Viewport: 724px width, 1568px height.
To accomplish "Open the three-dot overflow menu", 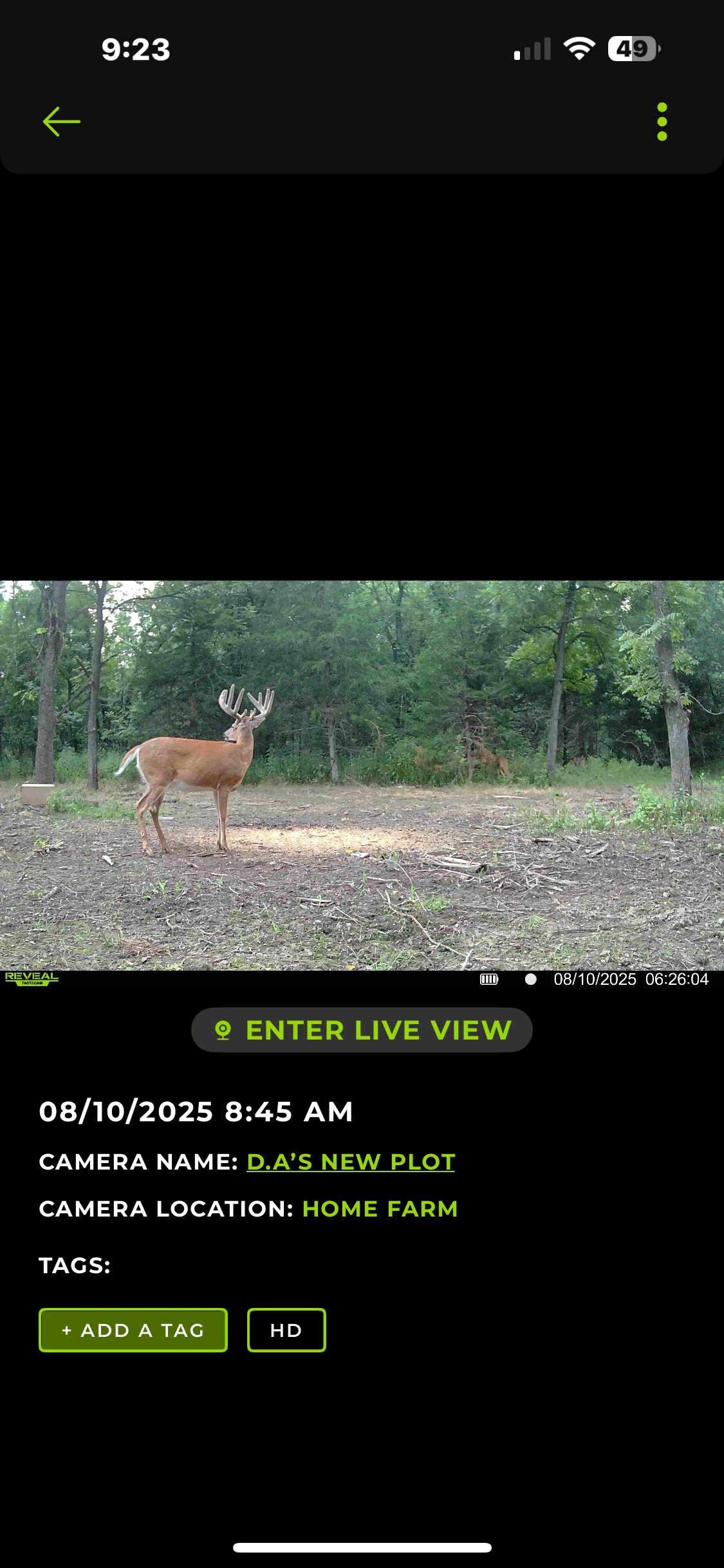I will click(662, 122).
